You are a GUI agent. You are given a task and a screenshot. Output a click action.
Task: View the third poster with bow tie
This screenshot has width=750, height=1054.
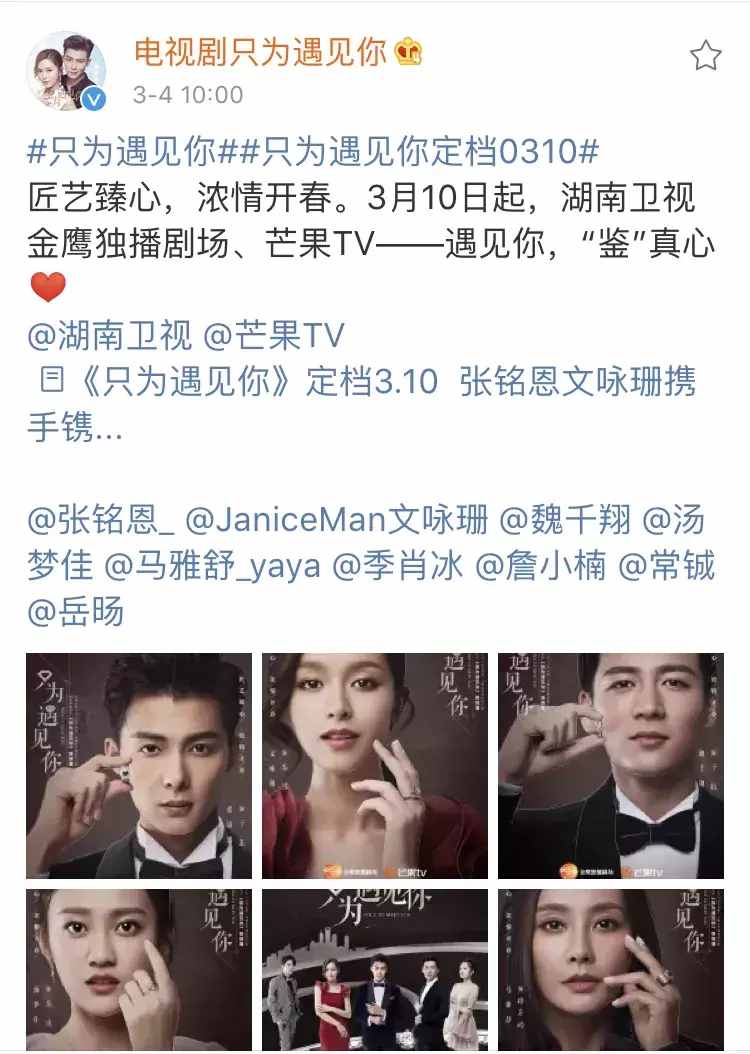(x=610, y=765)
